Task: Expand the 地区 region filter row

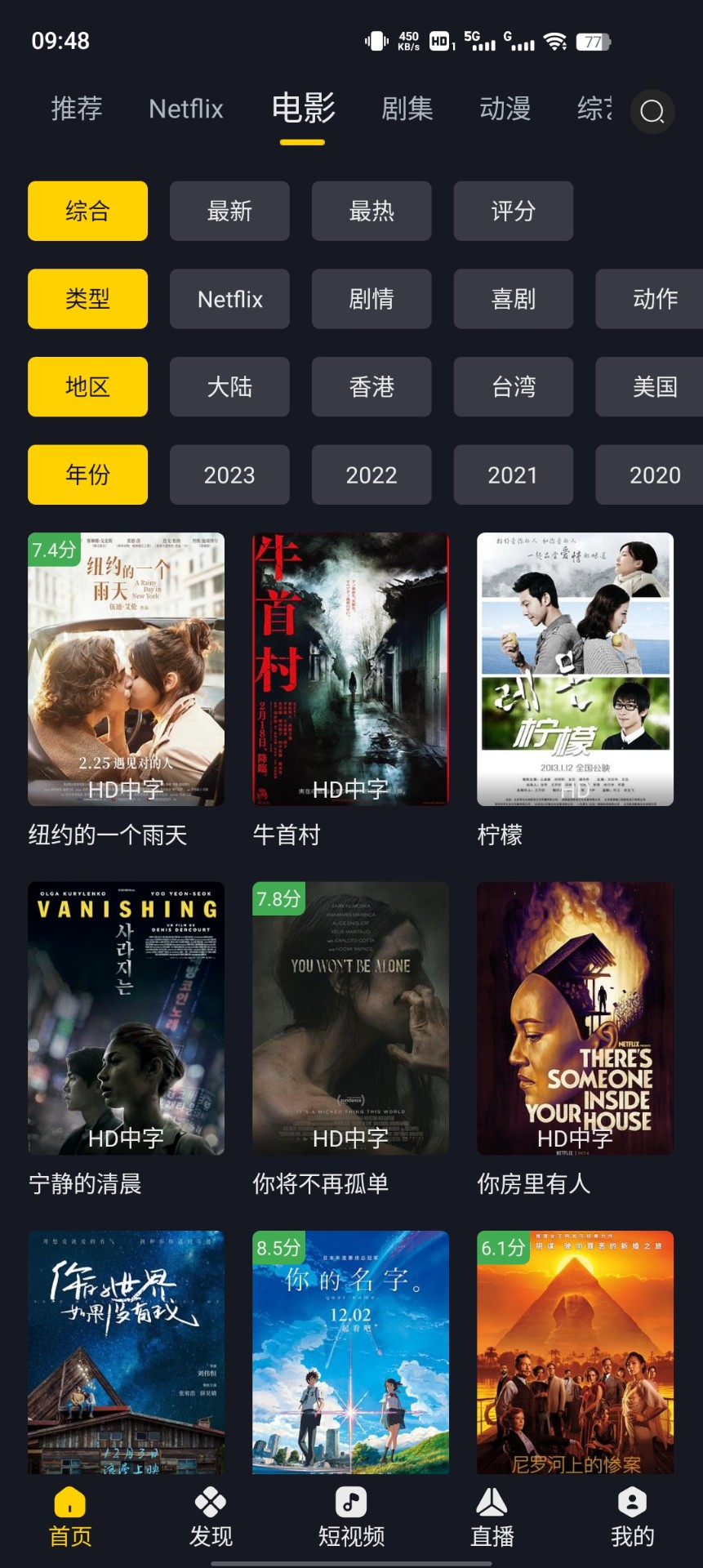Action: click(87, 386)
